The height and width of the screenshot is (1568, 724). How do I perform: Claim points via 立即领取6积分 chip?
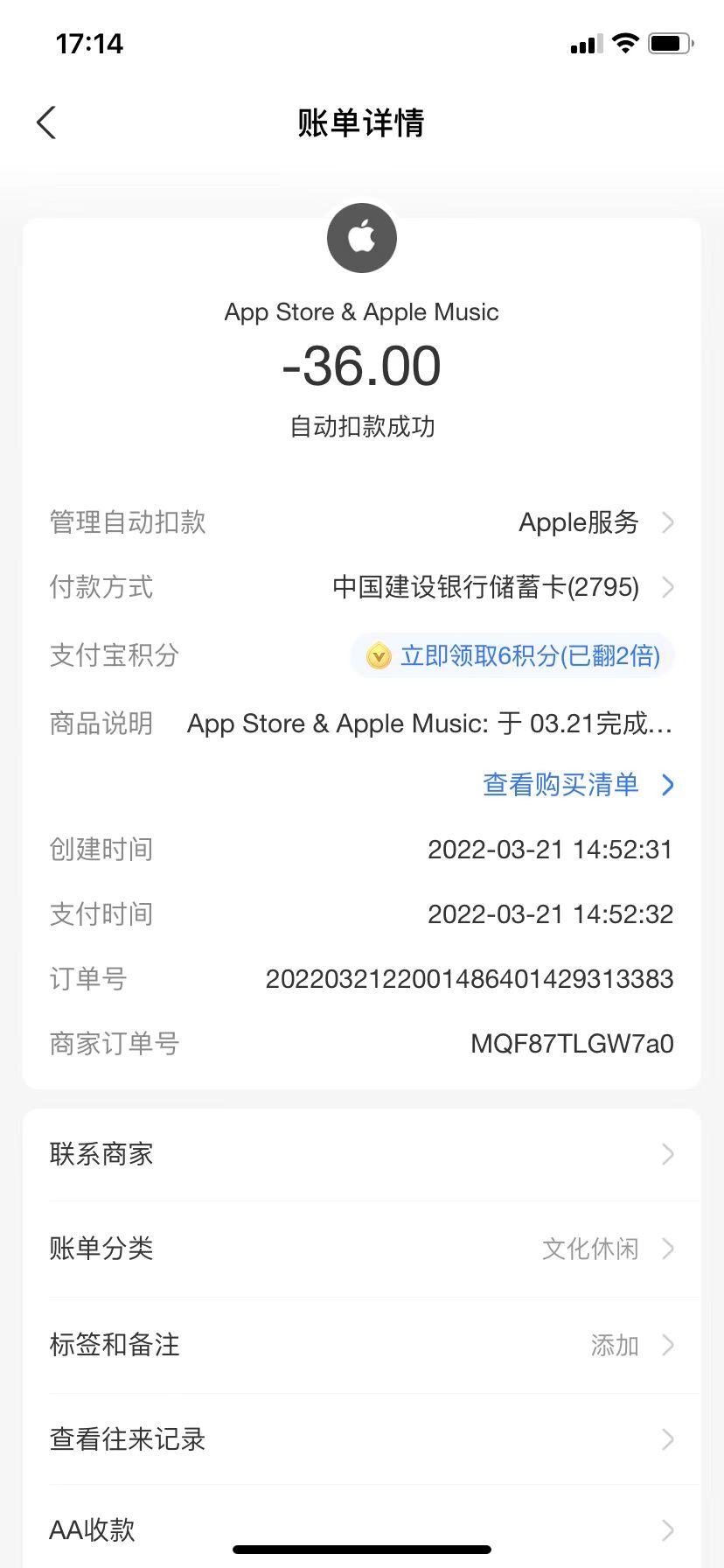click(512, 655)
